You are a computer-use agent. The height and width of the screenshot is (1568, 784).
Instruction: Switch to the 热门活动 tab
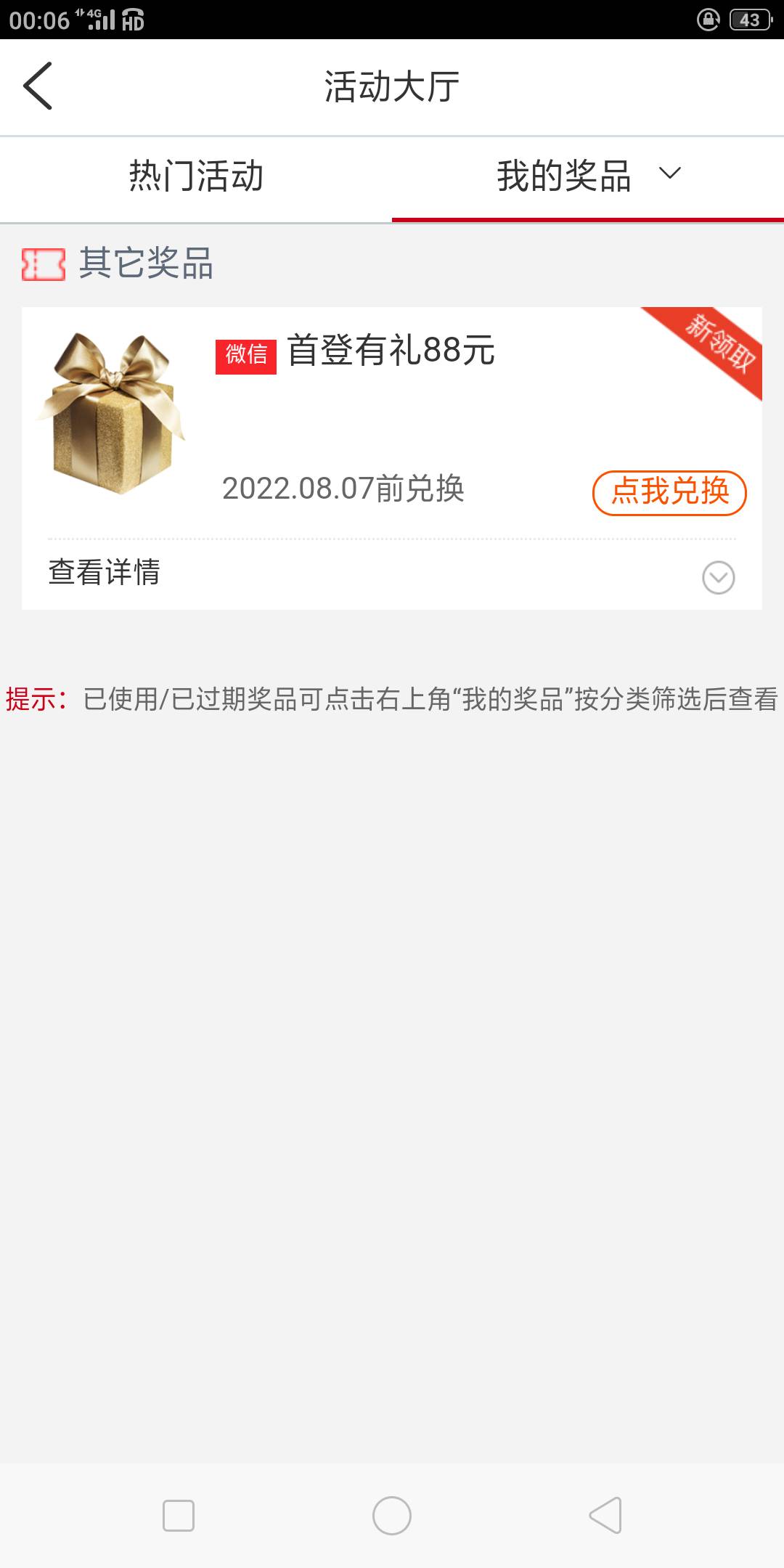[x=196, y=176]
